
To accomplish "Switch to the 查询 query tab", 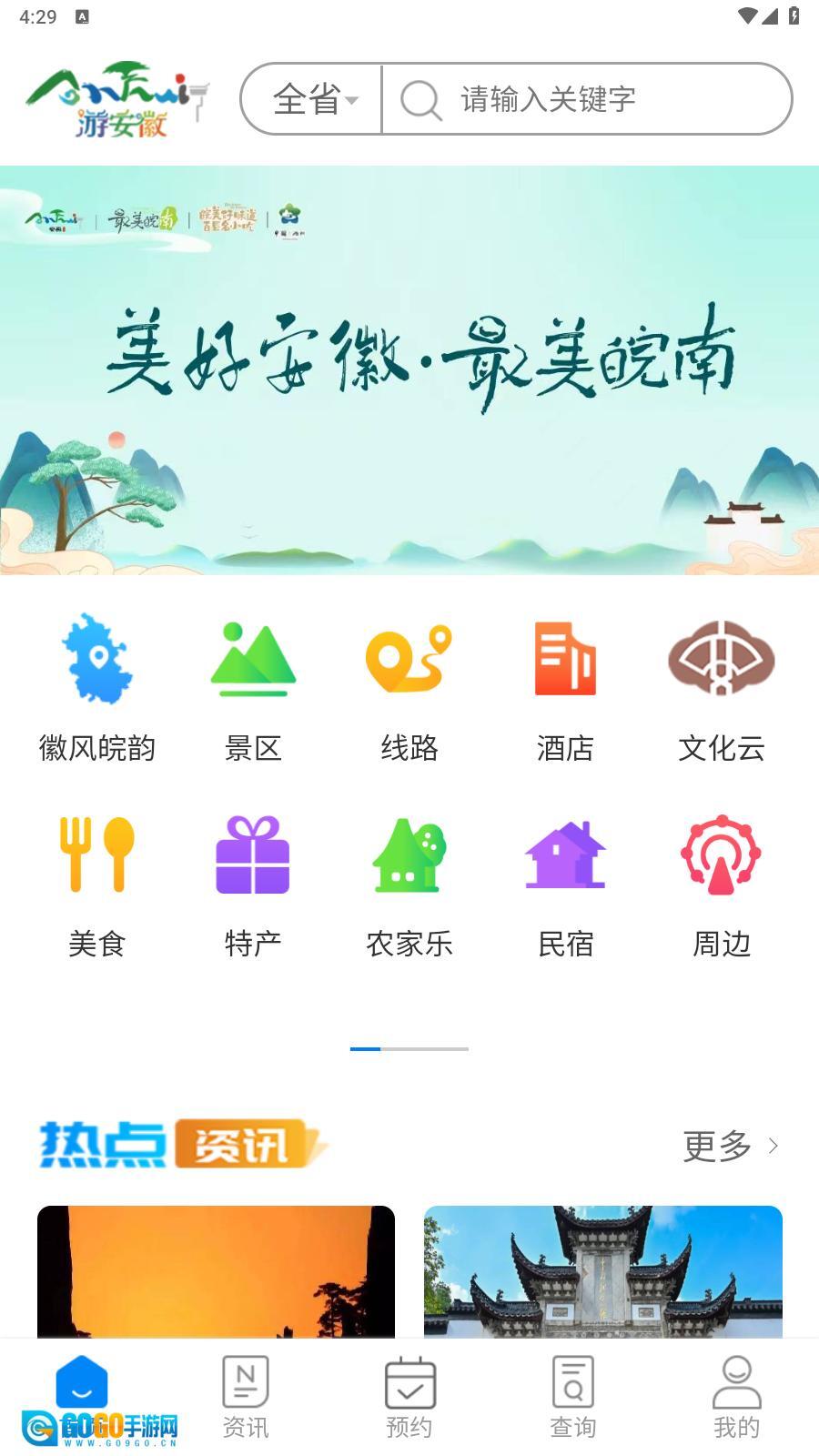I will coord(573,1397).
